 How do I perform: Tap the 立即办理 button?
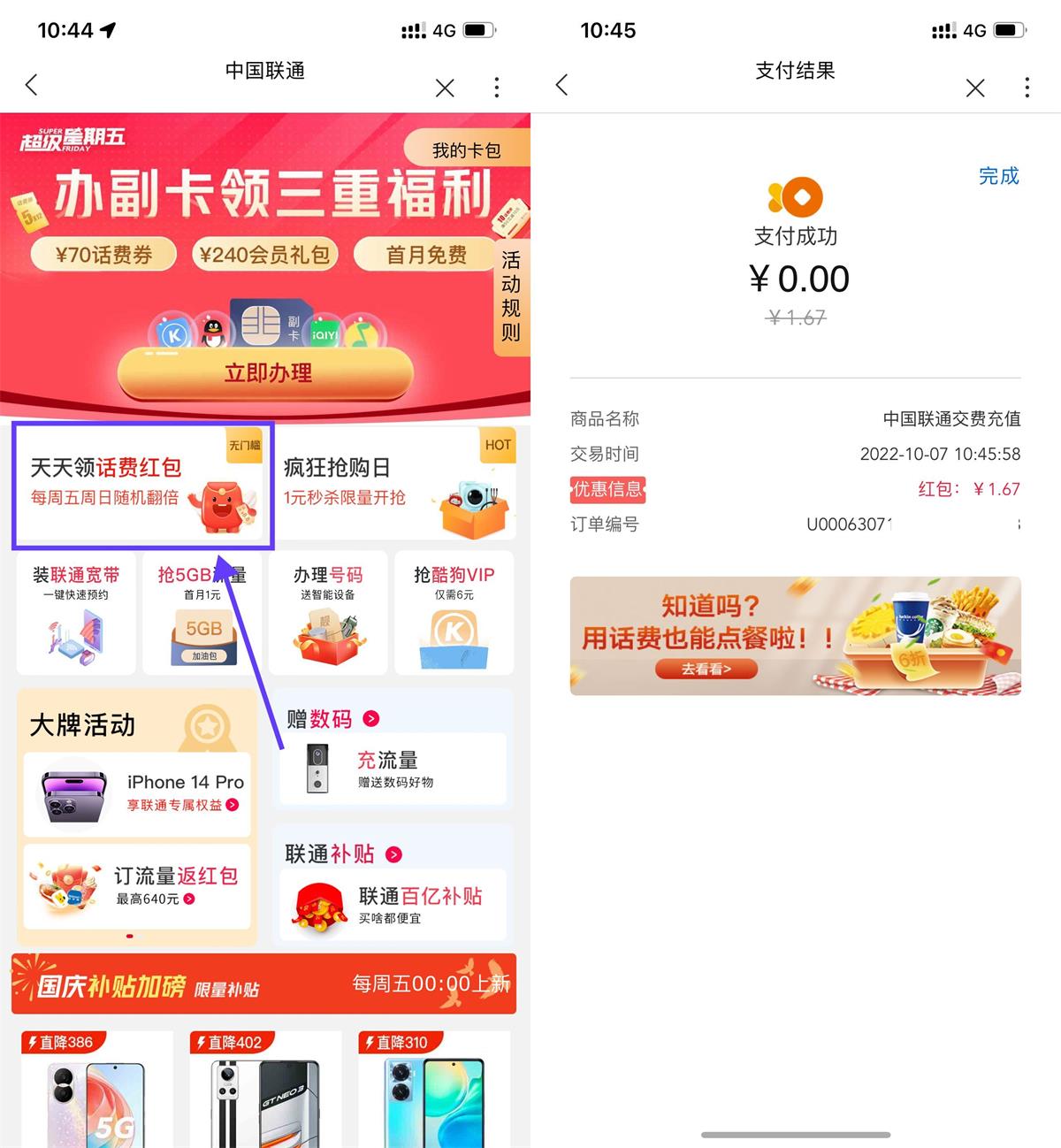(266, 372)
